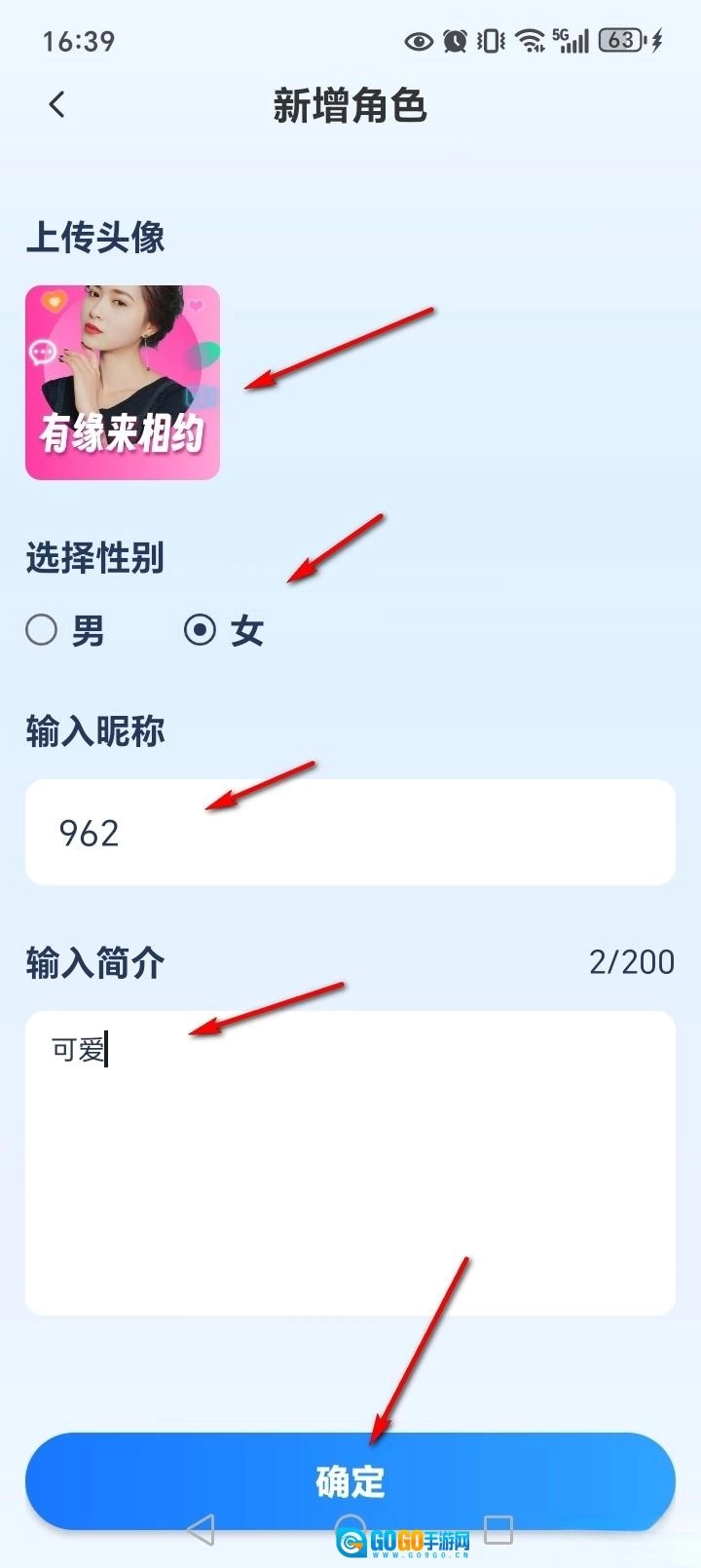This screenshot has width=701, height=1568.
Task: Confirm with the 确定 button
Action: (x=350, y=1480)
